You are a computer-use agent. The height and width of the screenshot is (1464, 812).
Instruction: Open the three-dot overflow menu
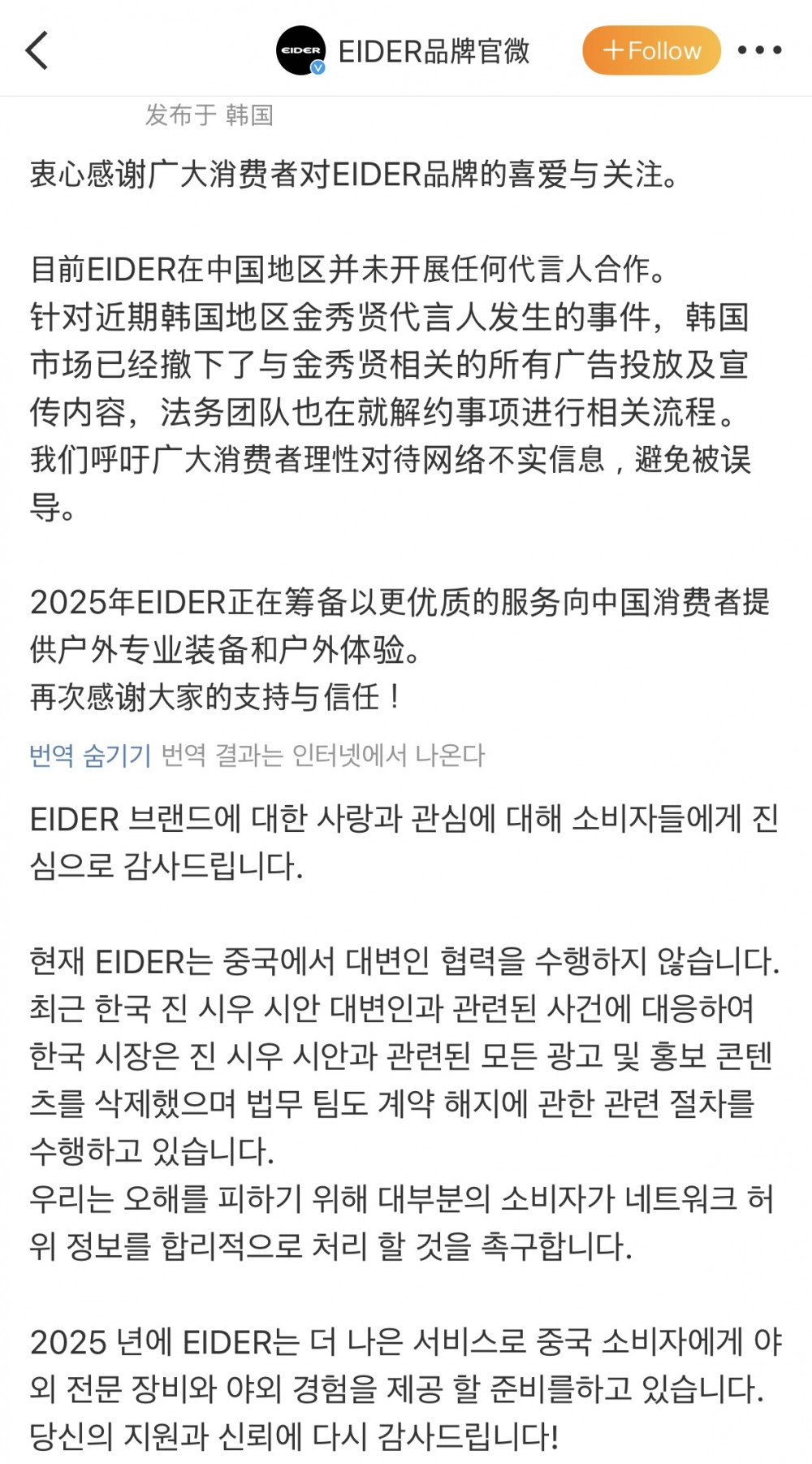click(x=759, y=50)
